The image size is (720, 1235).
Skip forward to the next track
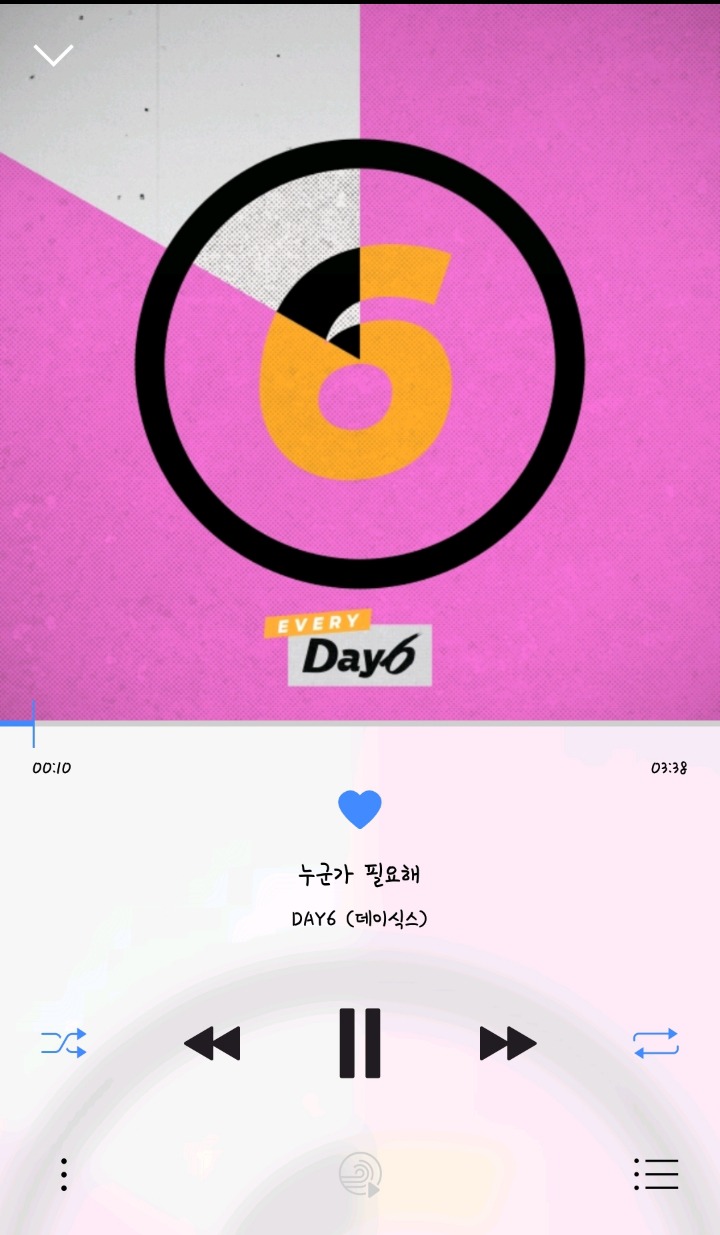coord(508,1044)
